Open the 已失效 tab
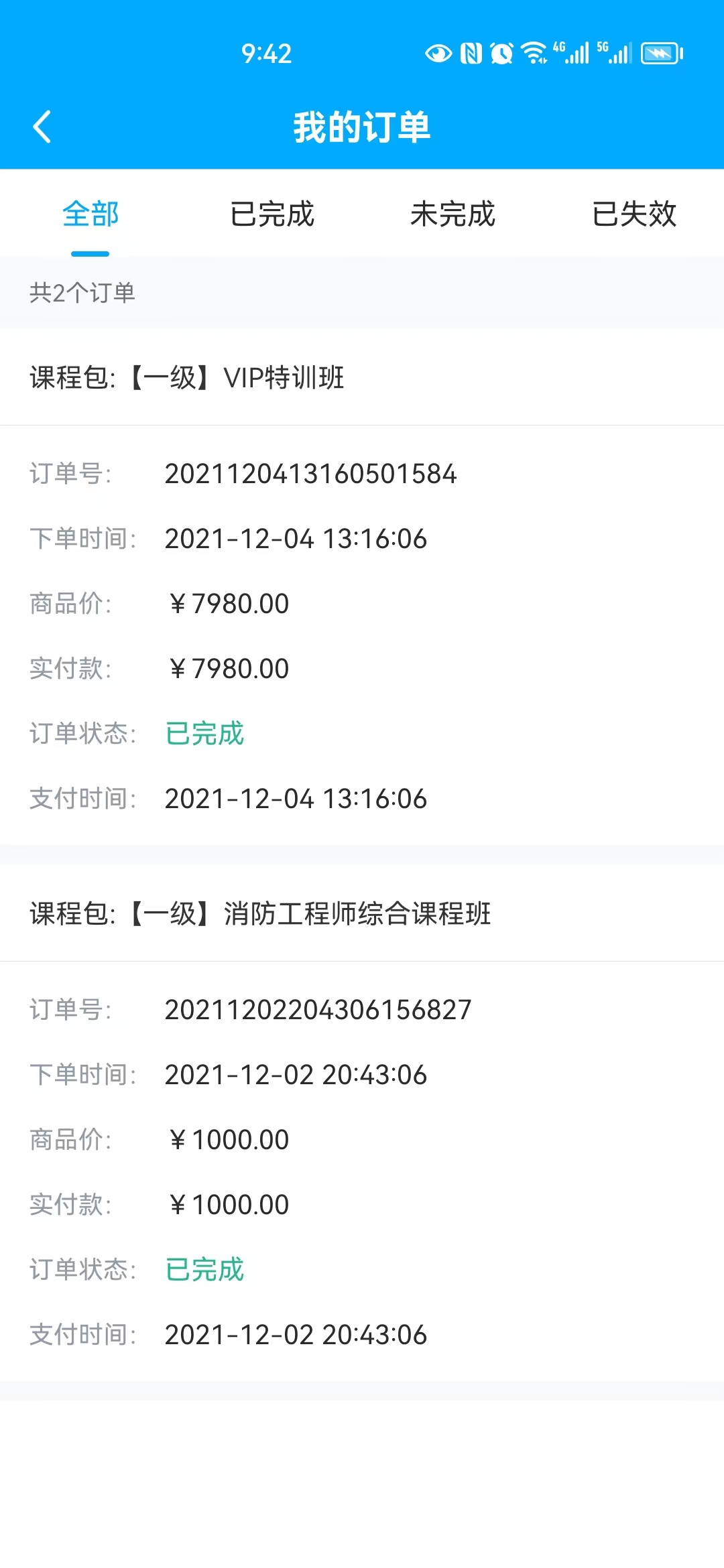724x1568 pixels. pyautogui.click(x=634, y=214)
